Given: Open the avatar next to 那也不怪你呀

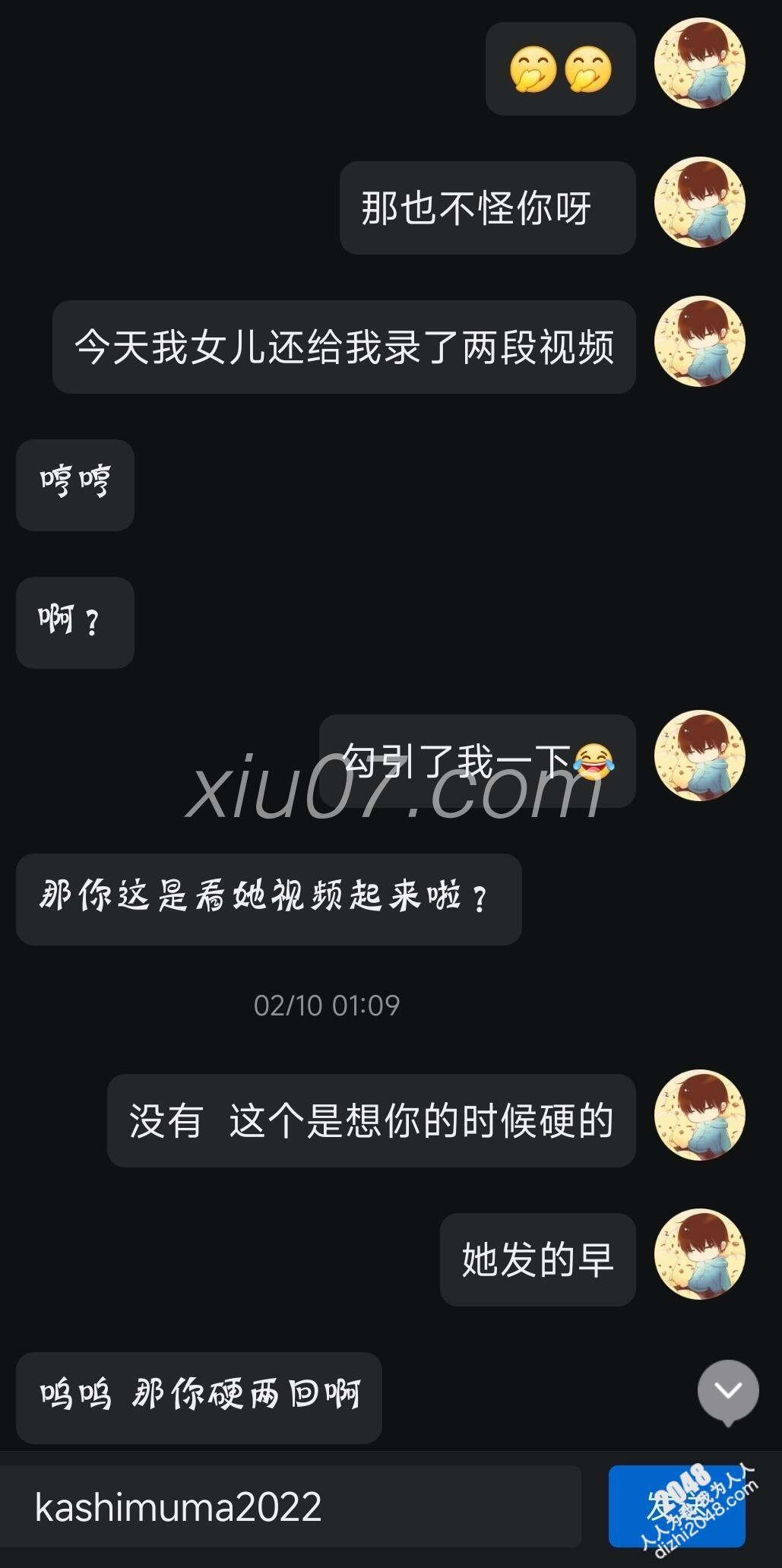Looking at the screenshot, I should pos(699,203).
